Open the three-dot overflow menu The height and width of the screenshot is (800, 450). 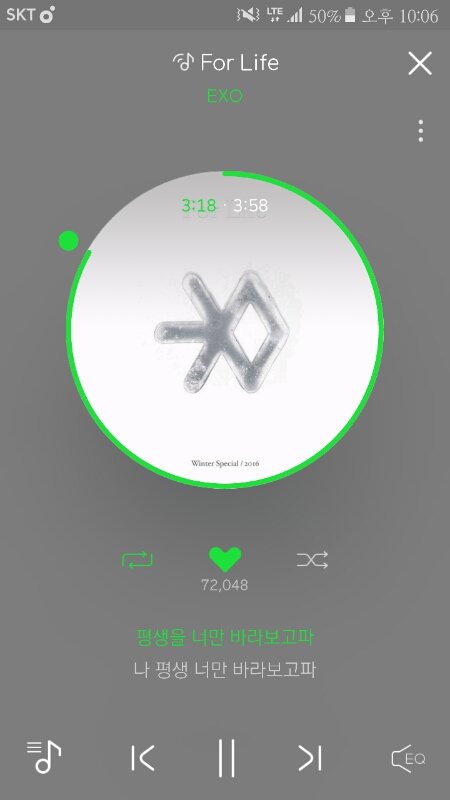point(420,131)
